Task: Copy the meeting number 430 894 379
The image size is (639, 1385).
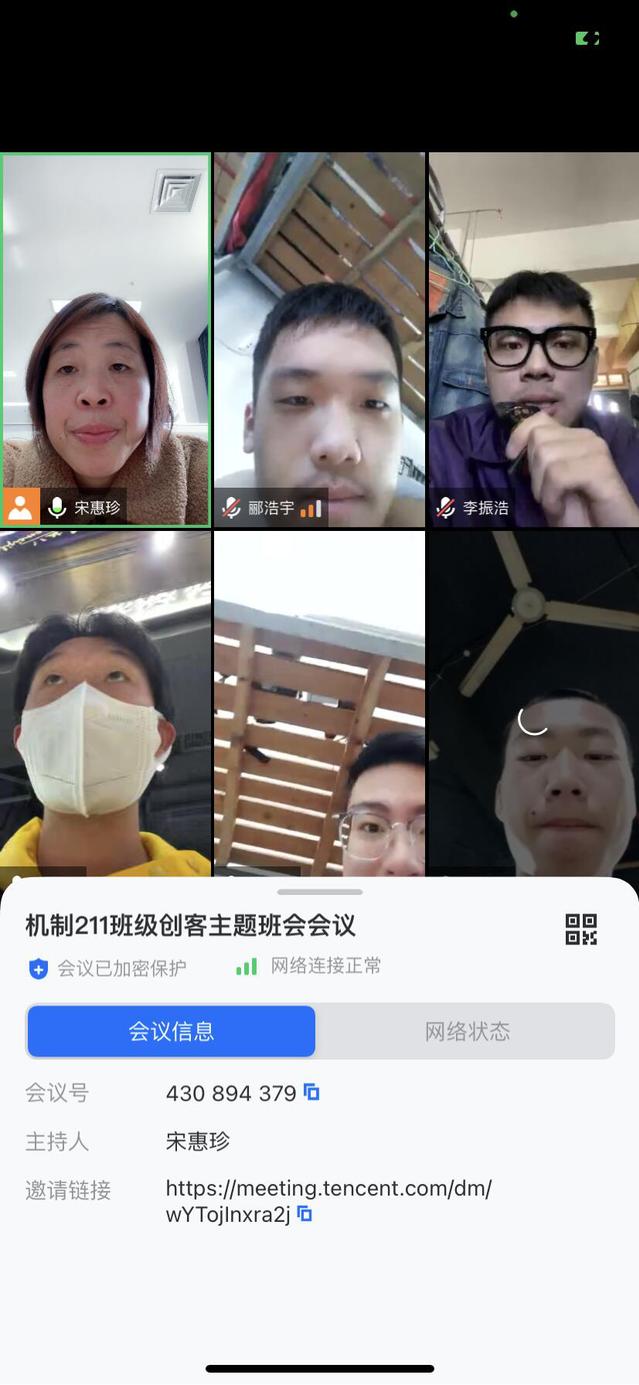Action: tap(312, 1093)
